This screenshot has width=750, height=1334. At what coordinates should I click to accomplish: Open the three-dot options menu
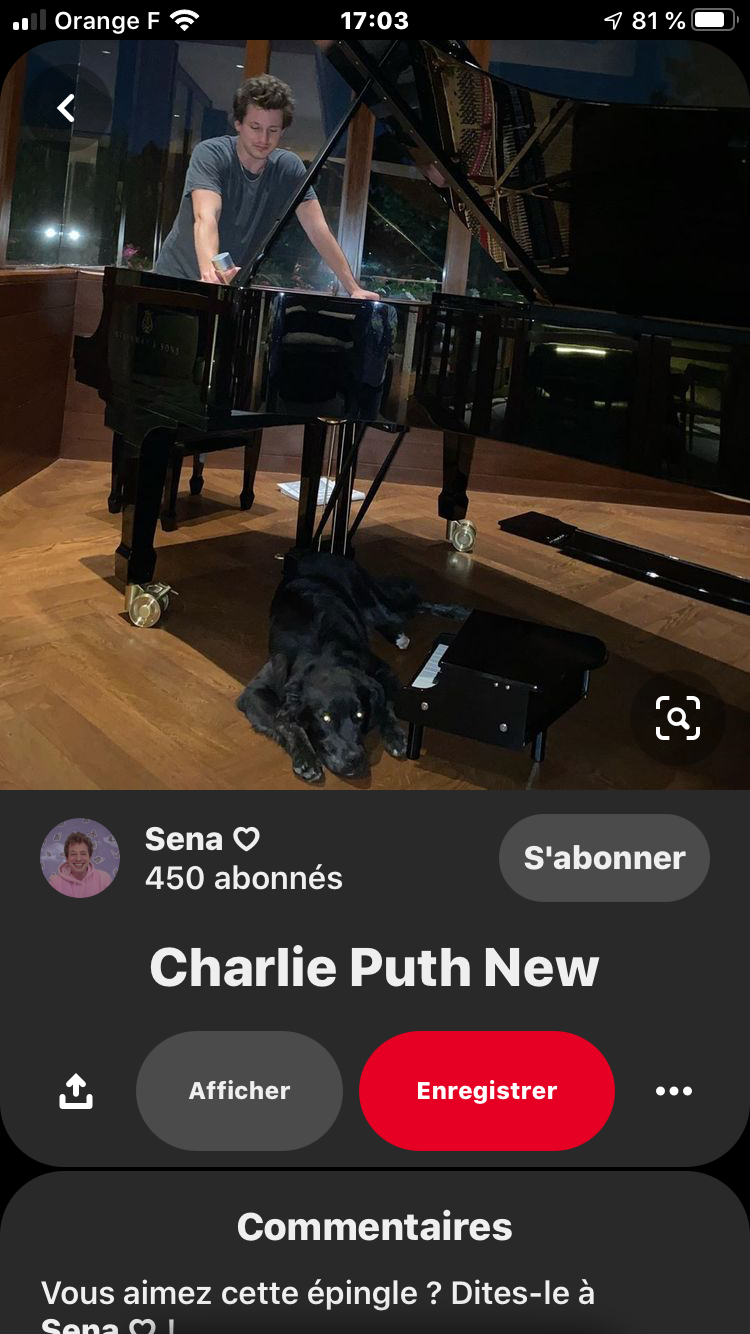click(673, 1091)
